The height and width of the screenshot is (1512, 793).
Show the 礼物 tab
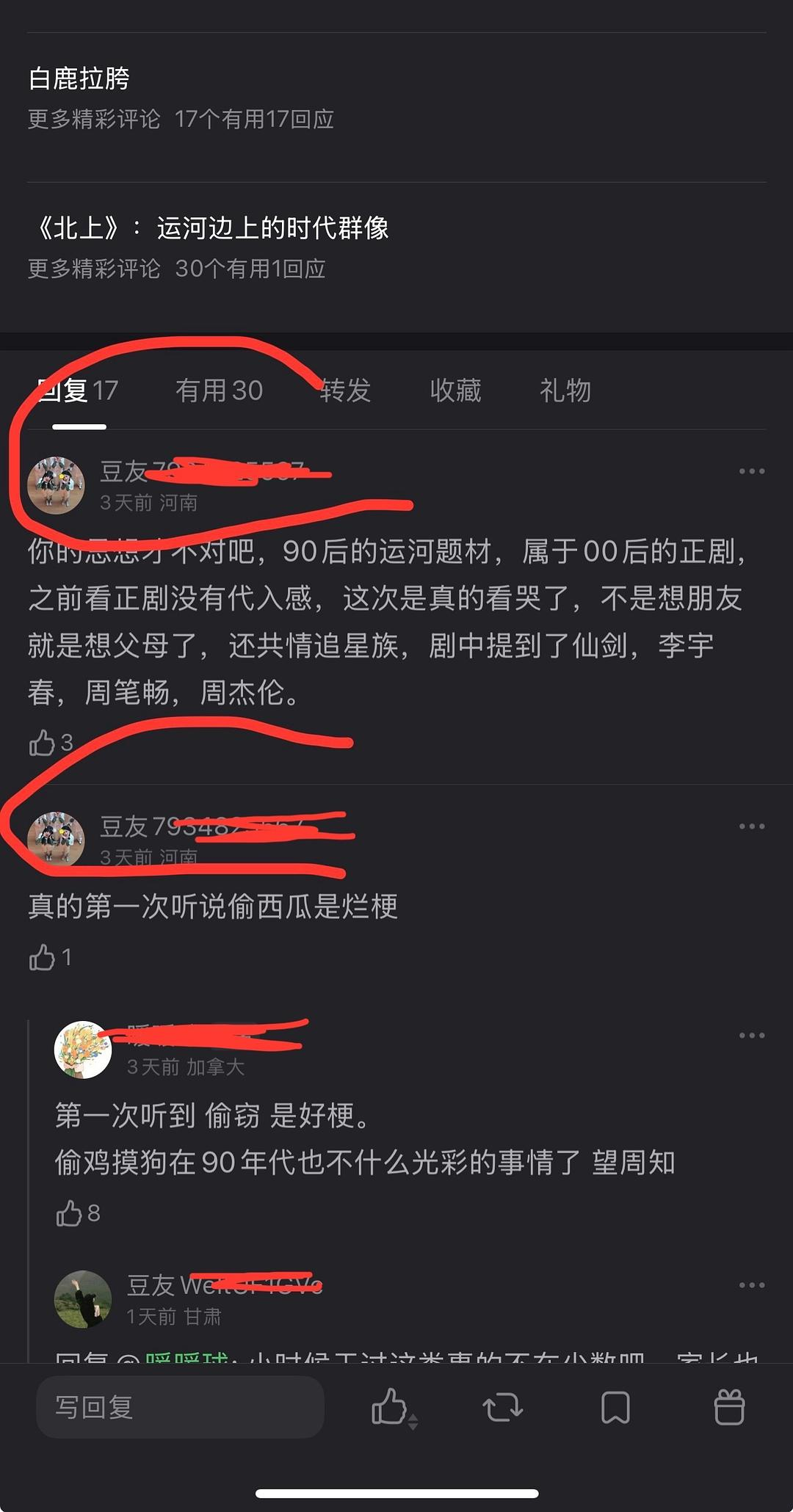[x=565, y=390]
